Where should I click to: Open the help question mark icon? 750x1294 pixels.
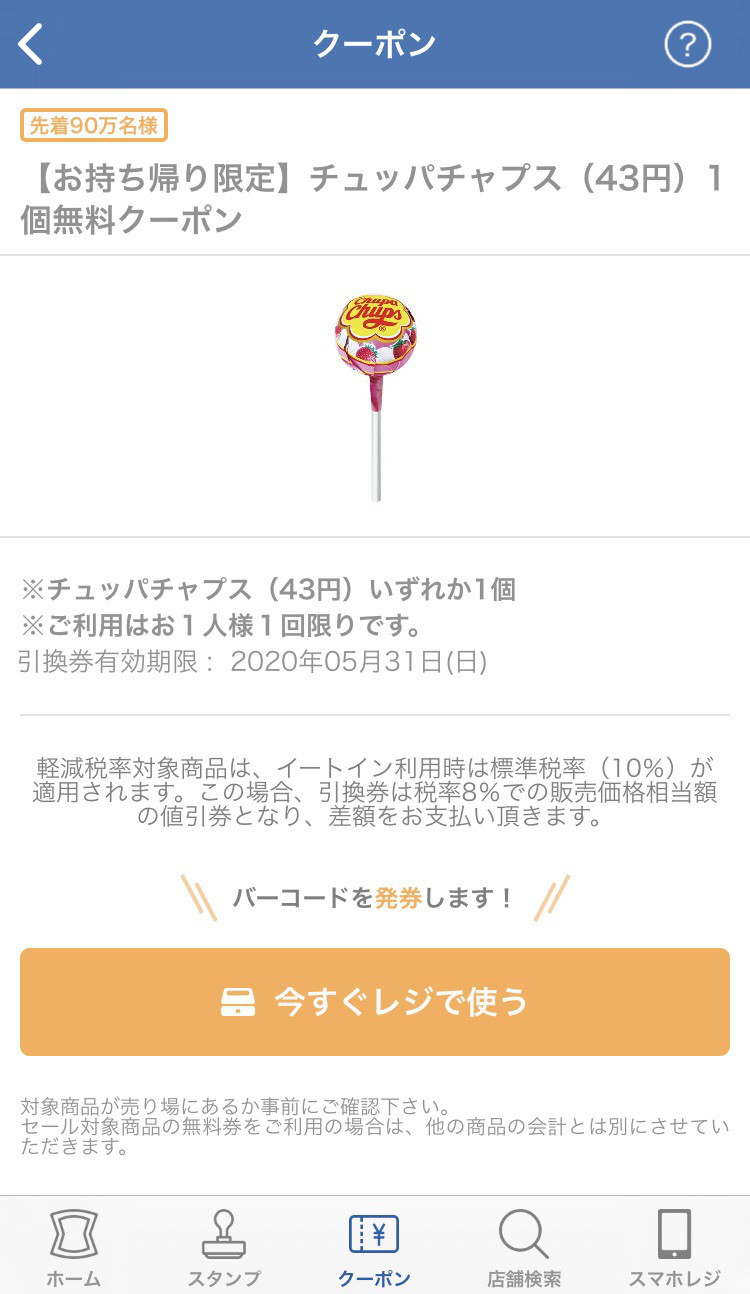687,45
